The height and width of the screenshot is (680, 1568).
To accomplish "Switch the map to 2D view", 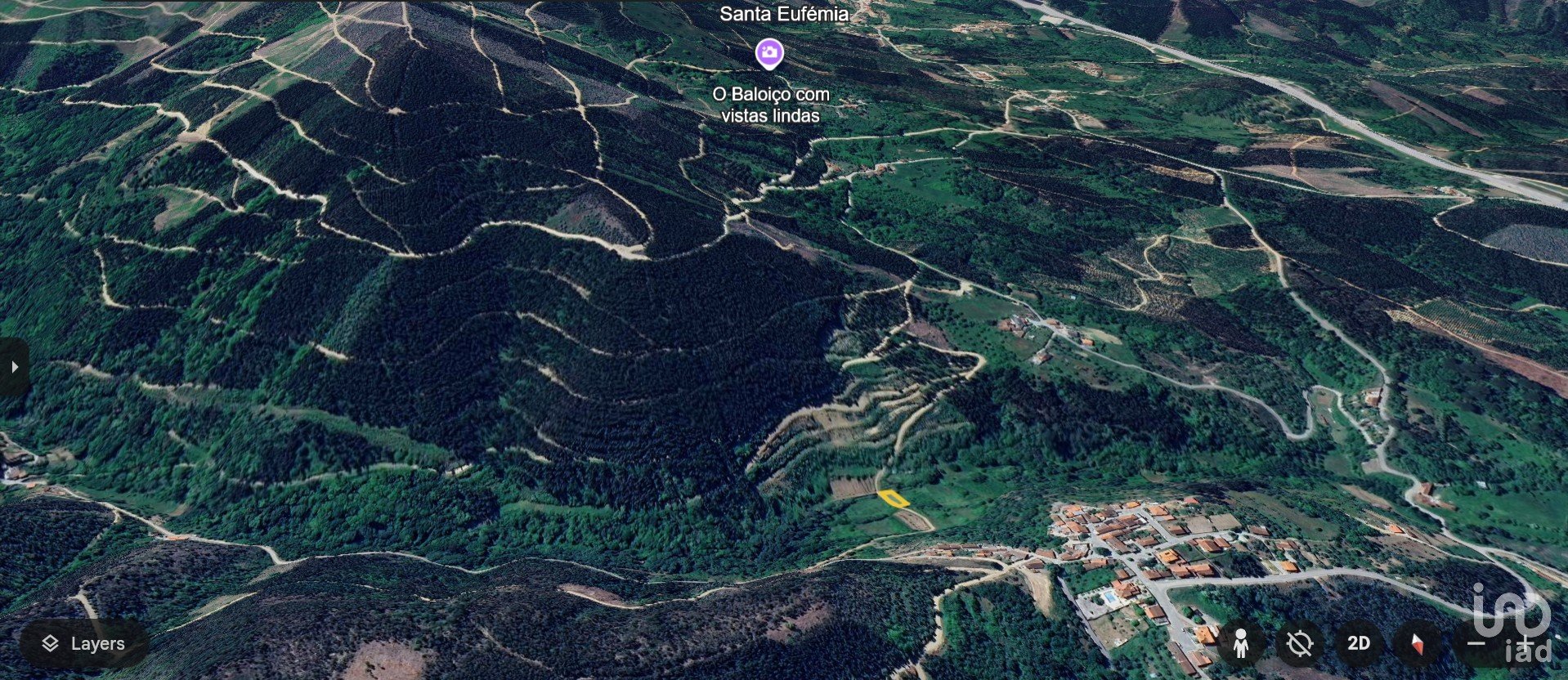I will coord(1359,644).
